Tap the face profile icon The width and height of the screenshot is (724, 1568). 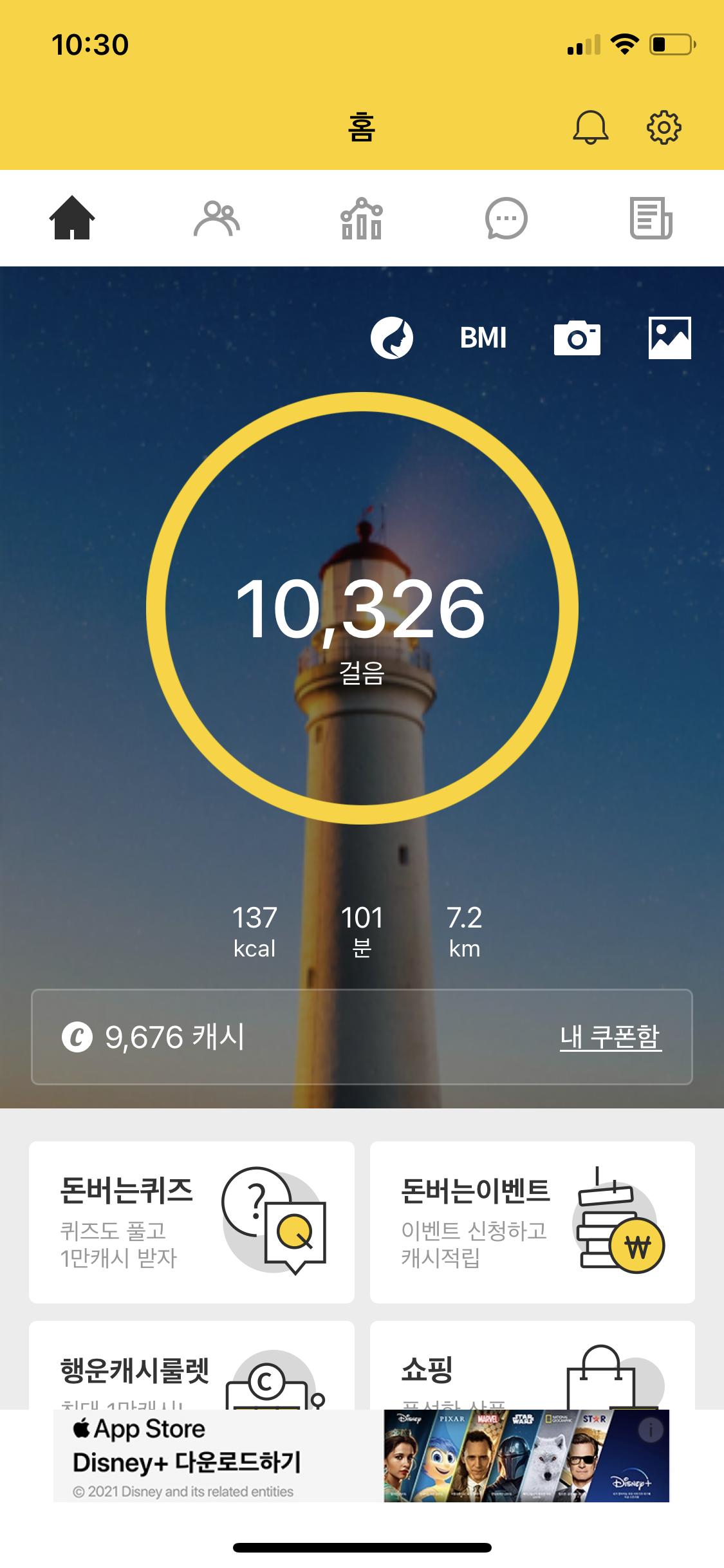(x=391, y=338)
